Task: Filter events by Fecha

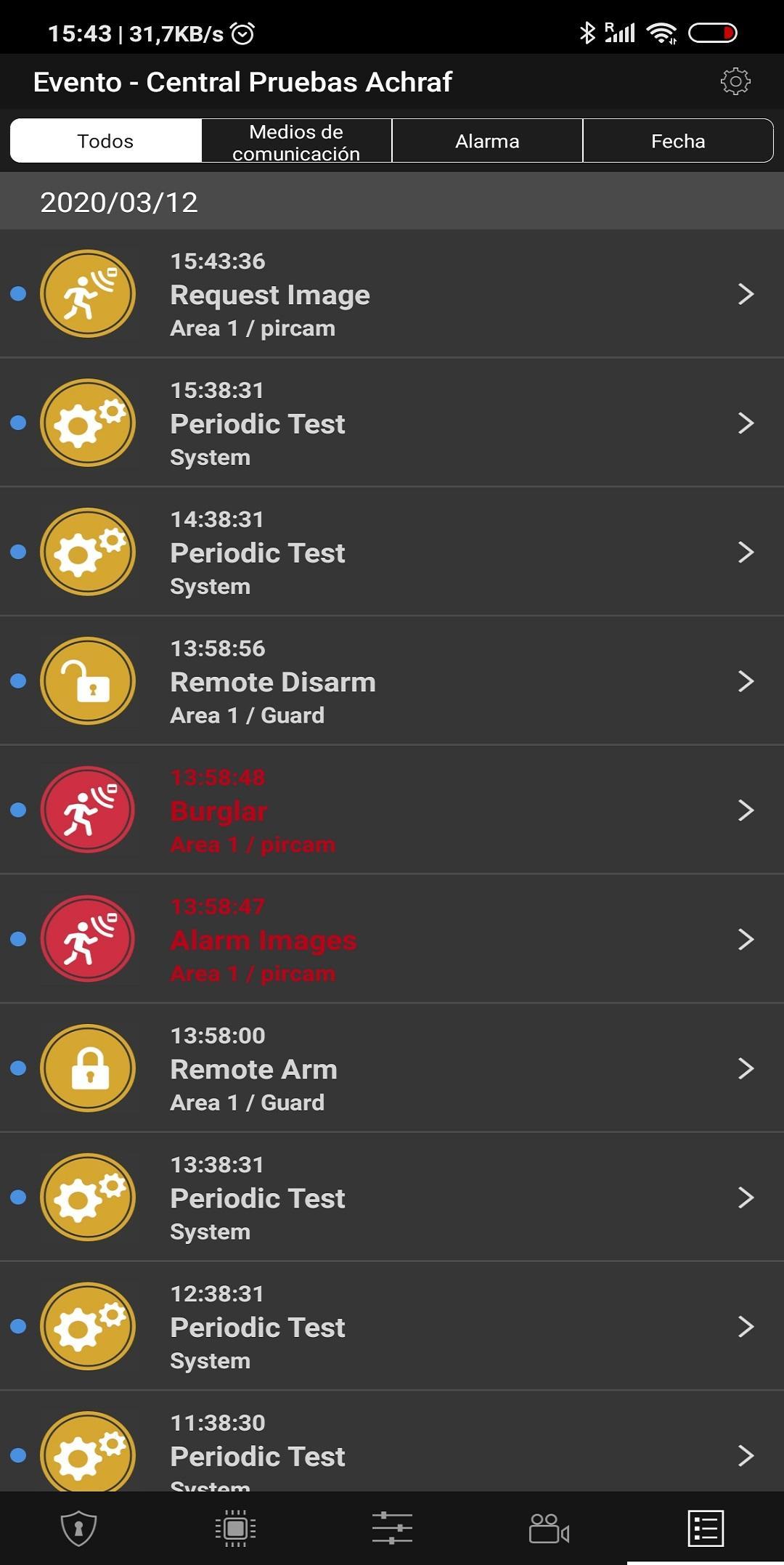Action: click(678, 141)
